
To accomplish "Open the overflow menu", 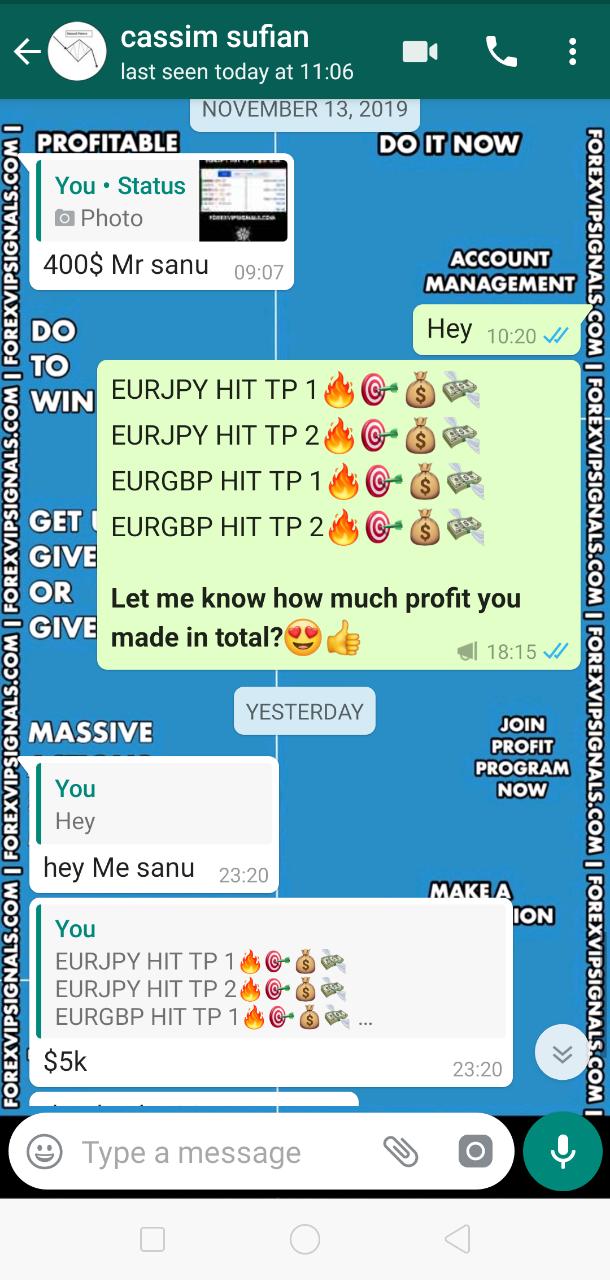I will click(x=572, y=52).
